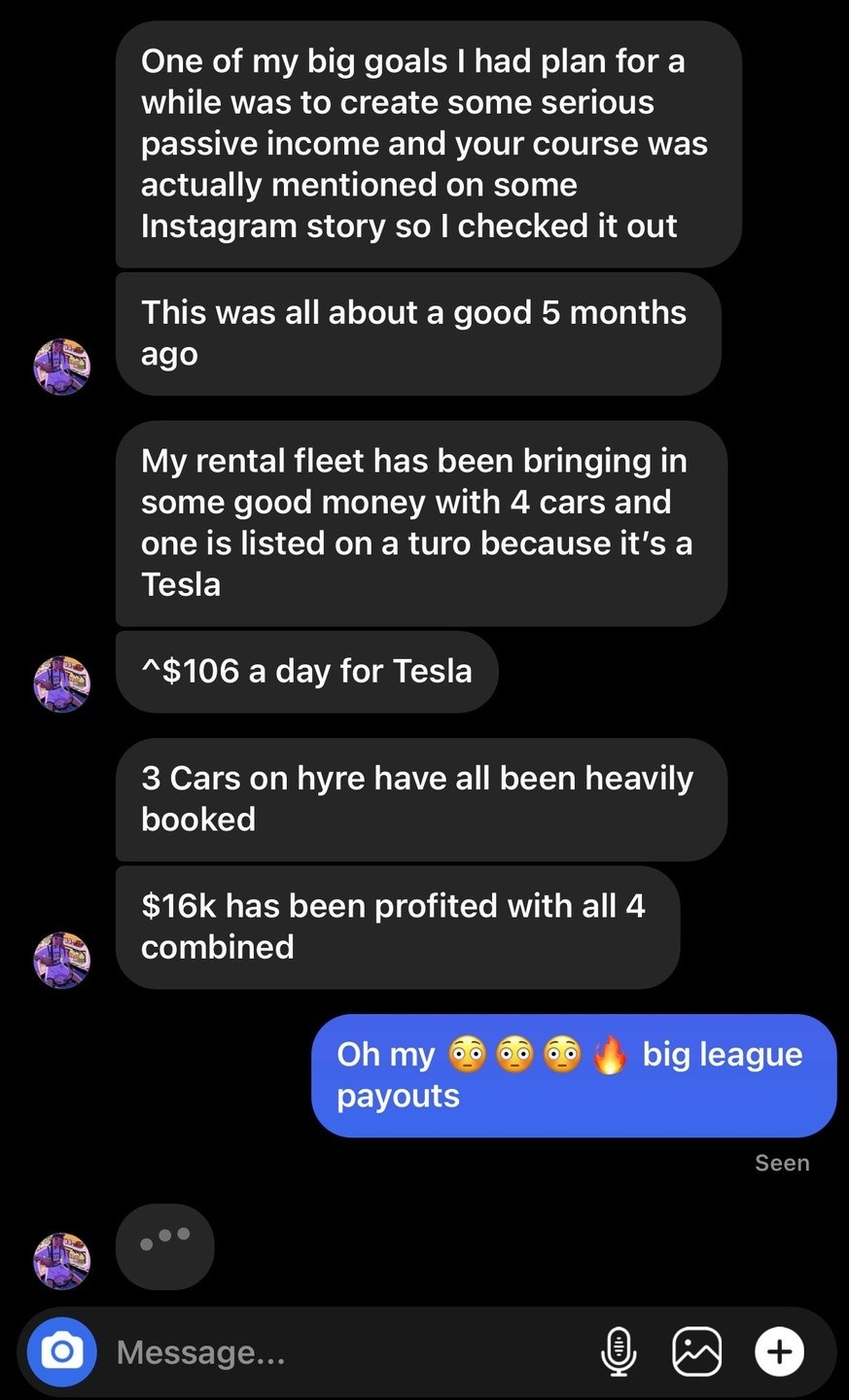Screen dimensions: 849x1400
Task: Open the sender's profile picture beside '$16k has been profited'
Action: tap(62, 960)
